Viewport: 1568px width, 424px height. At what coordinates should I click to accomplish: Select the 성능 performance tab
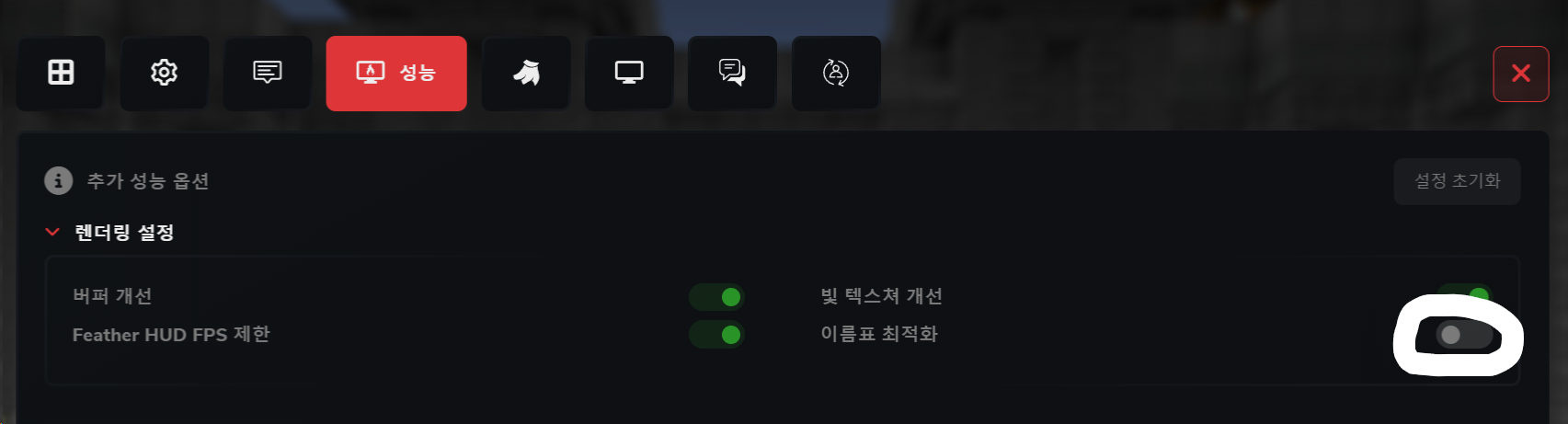[x=396, y=74]
